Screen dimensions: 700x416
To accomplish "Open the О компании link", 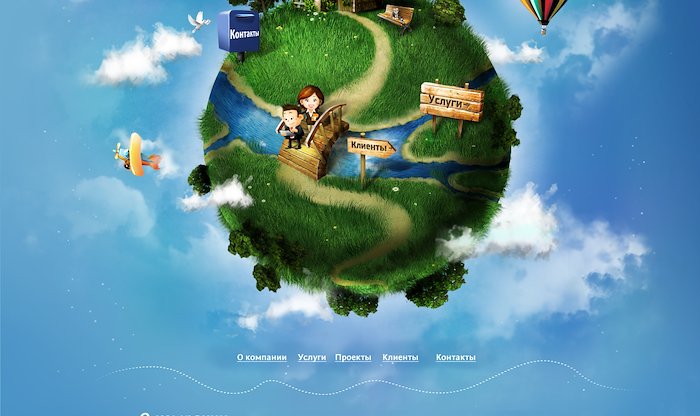I will [261, 357].
